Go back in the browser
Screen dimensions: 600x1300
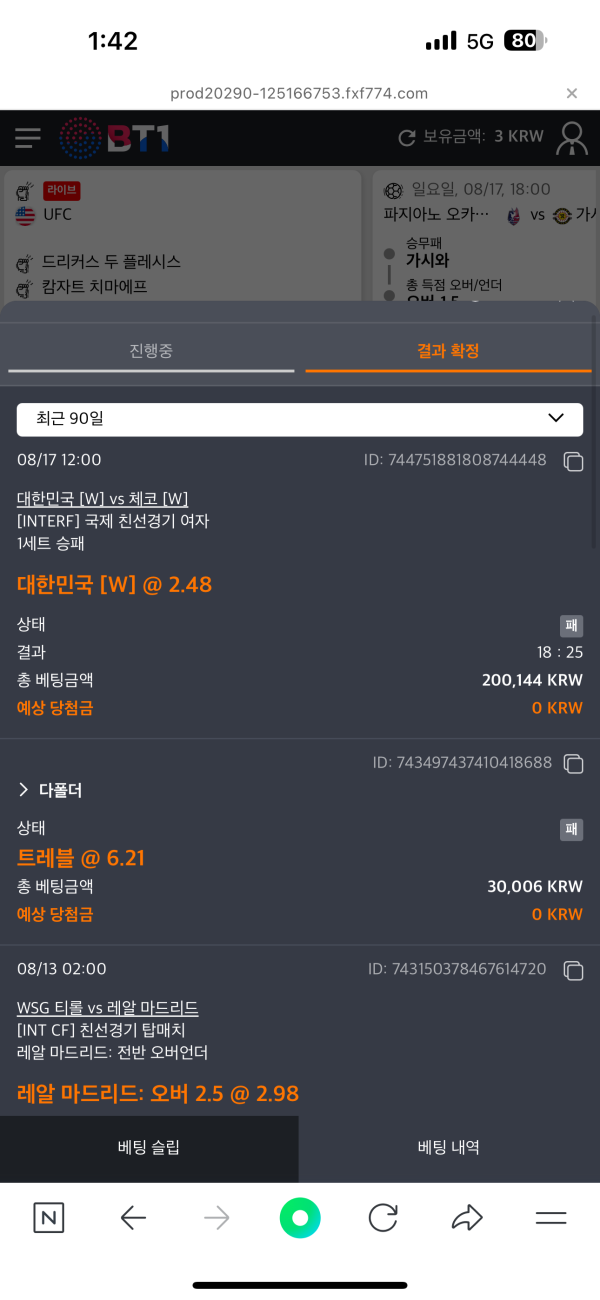coord(133,1217)
